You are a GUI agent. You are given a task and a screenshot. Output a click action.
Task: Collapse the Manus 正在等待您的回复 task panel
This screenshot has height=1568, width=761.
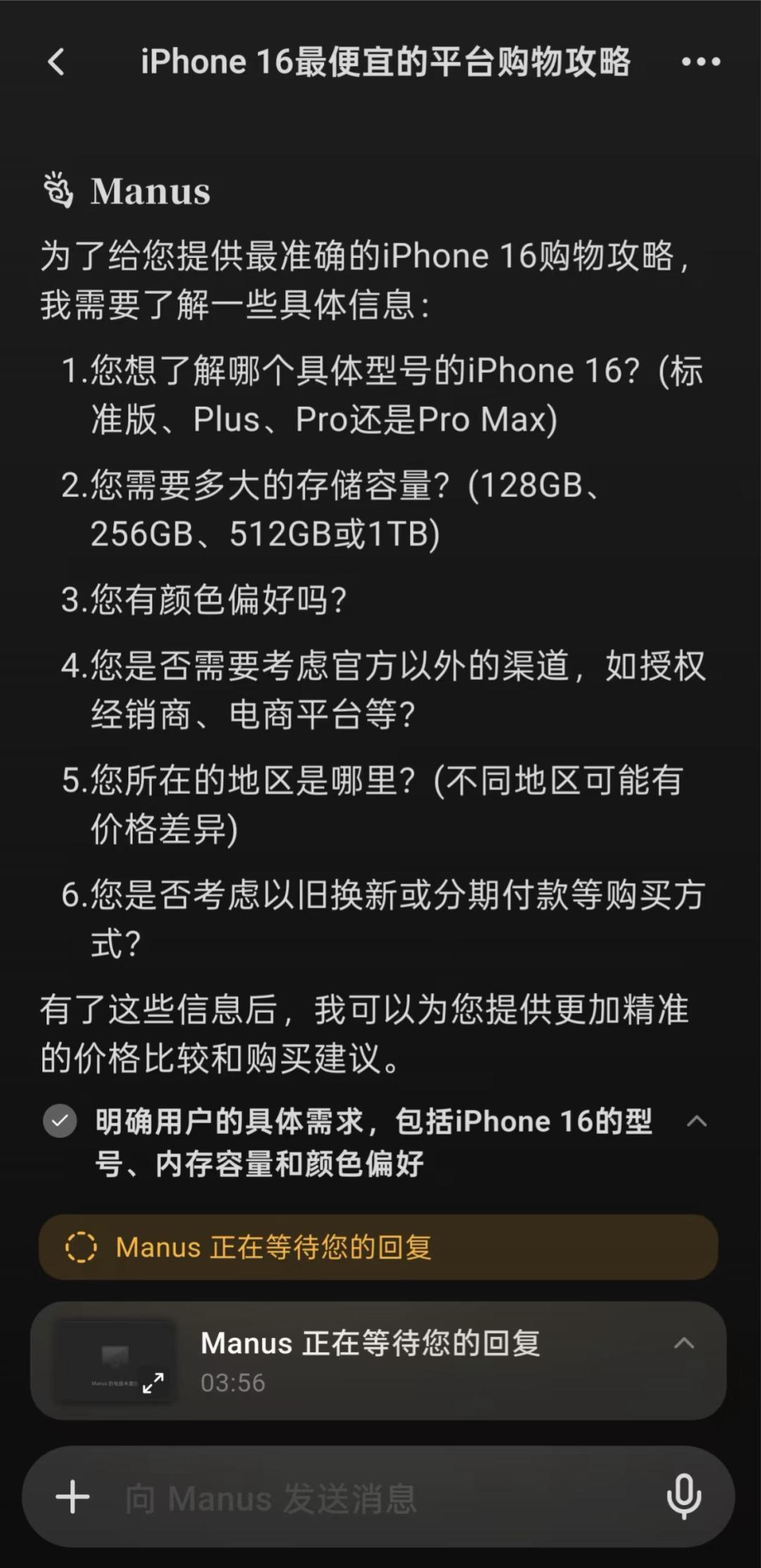tap(683, 1344)
